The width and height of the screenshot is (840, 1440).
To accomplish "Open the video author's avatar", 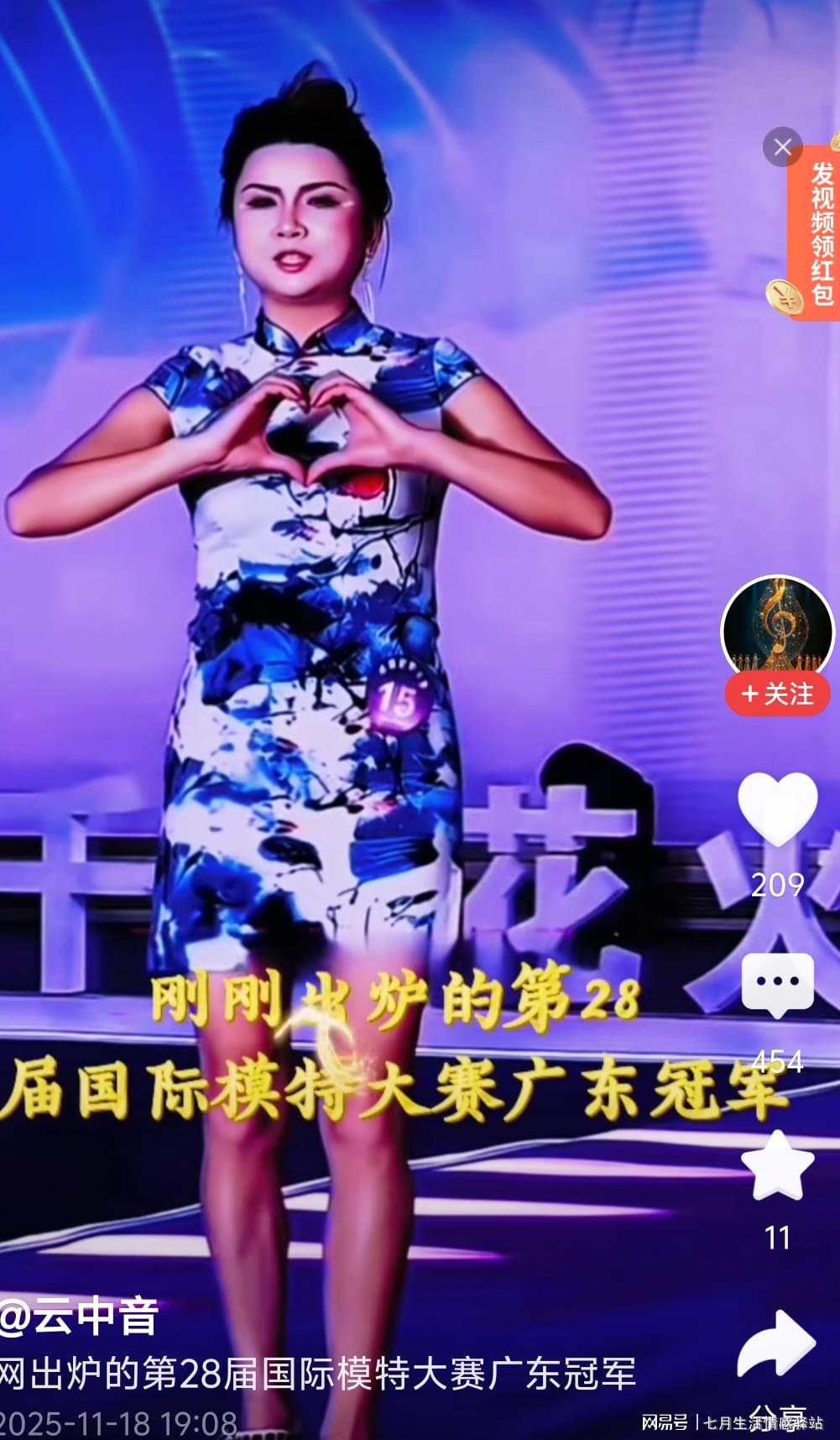I will tap(777, 629).
